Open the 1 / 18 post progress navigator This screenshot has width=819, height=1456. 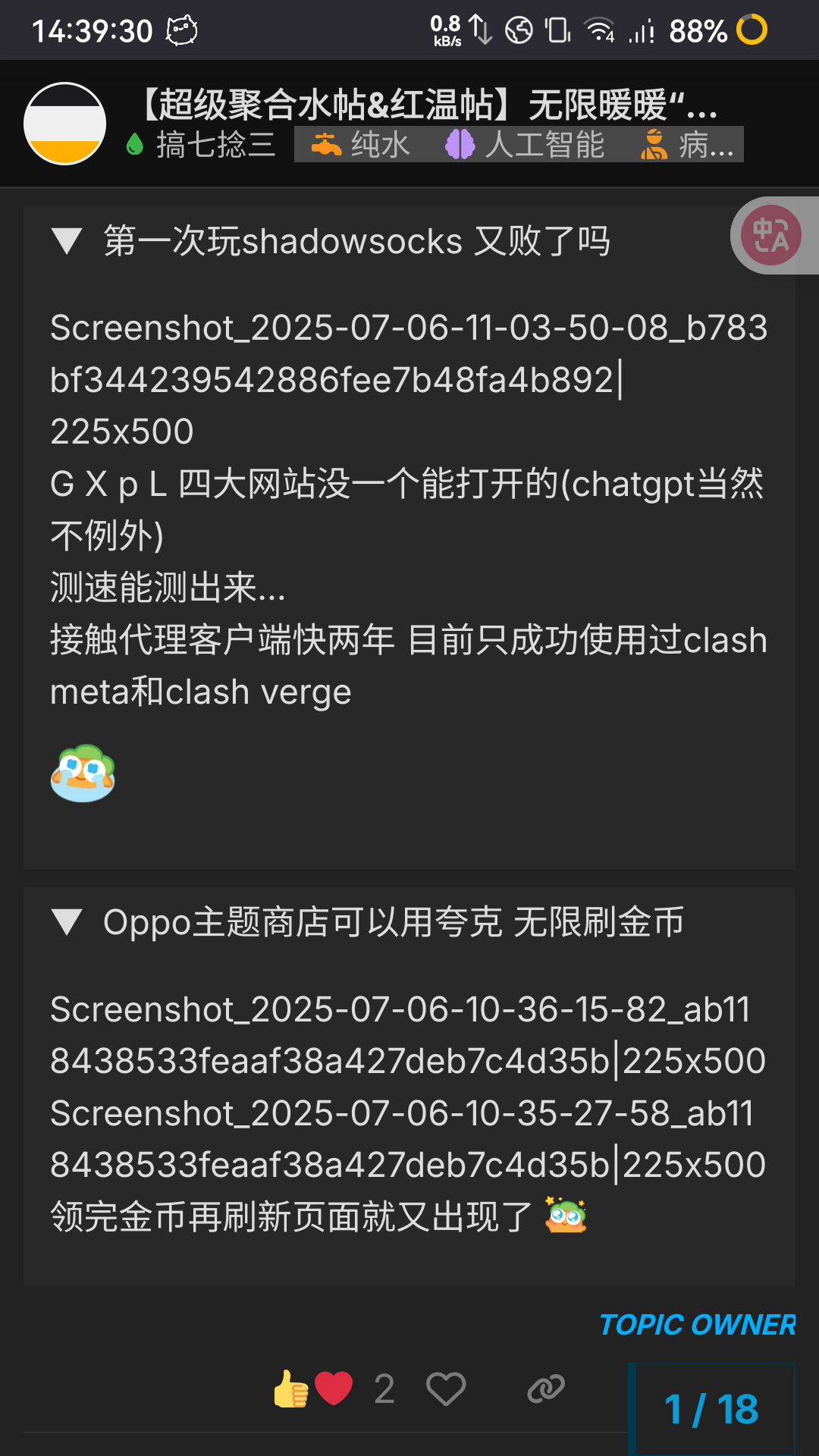(711, 1409)
